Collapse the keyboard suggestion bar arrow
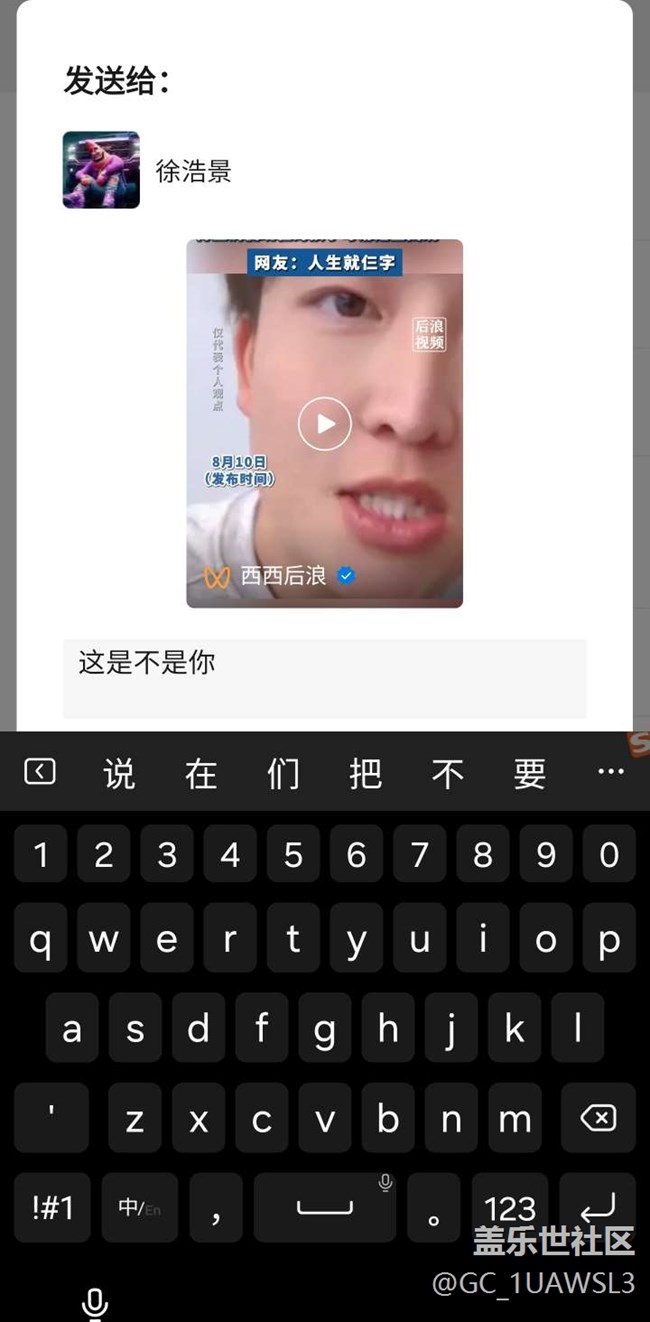This screenshot has height=1322, width=650. pyautogui.click(x=40, y=771)
